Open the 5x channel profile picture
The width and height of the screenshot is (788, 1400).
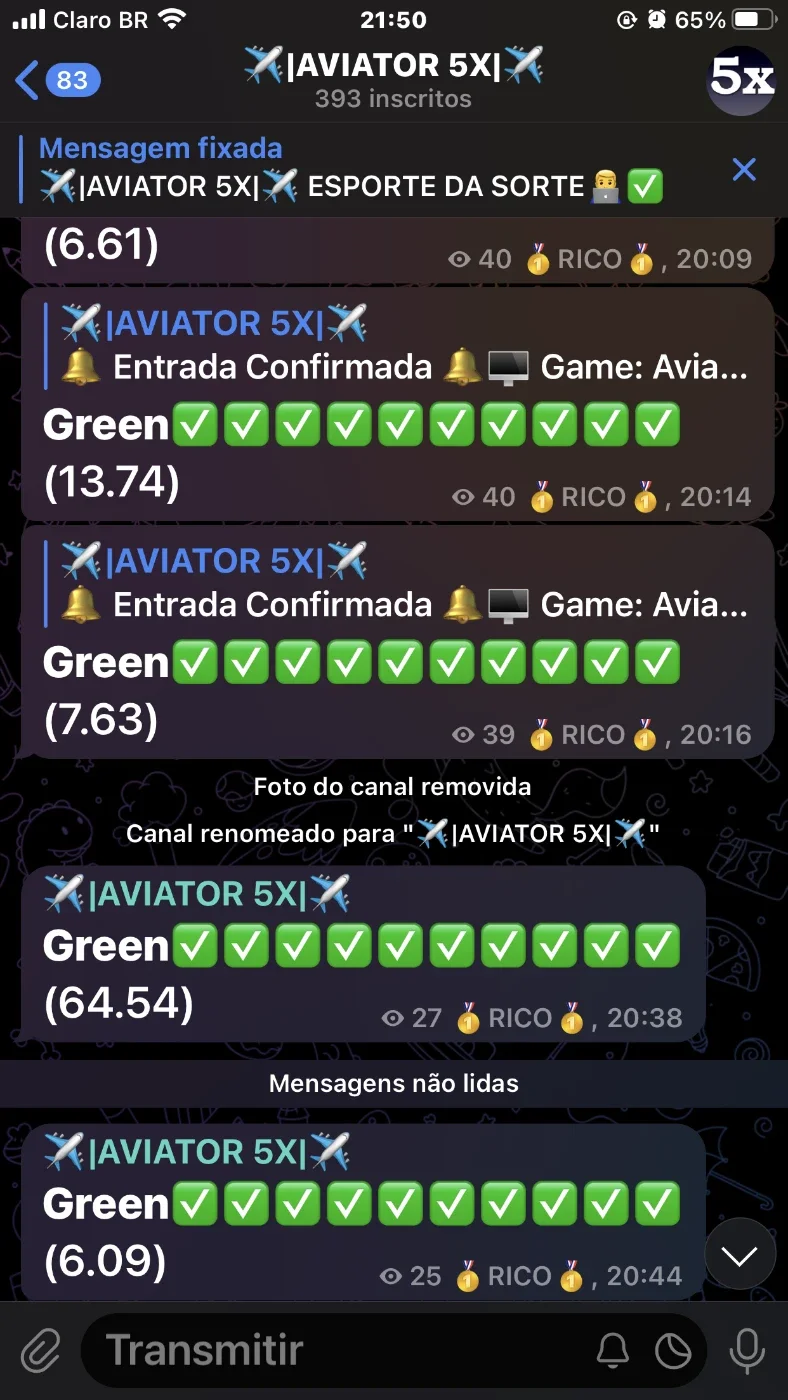tap(742, 81)
